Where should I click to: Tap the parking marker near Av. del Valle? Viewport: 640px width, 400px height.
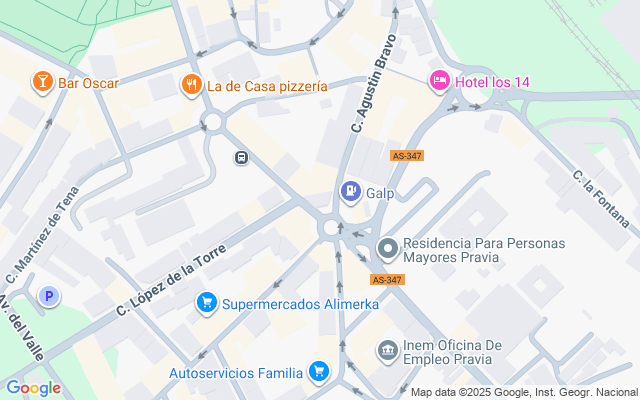click(48, 296)
